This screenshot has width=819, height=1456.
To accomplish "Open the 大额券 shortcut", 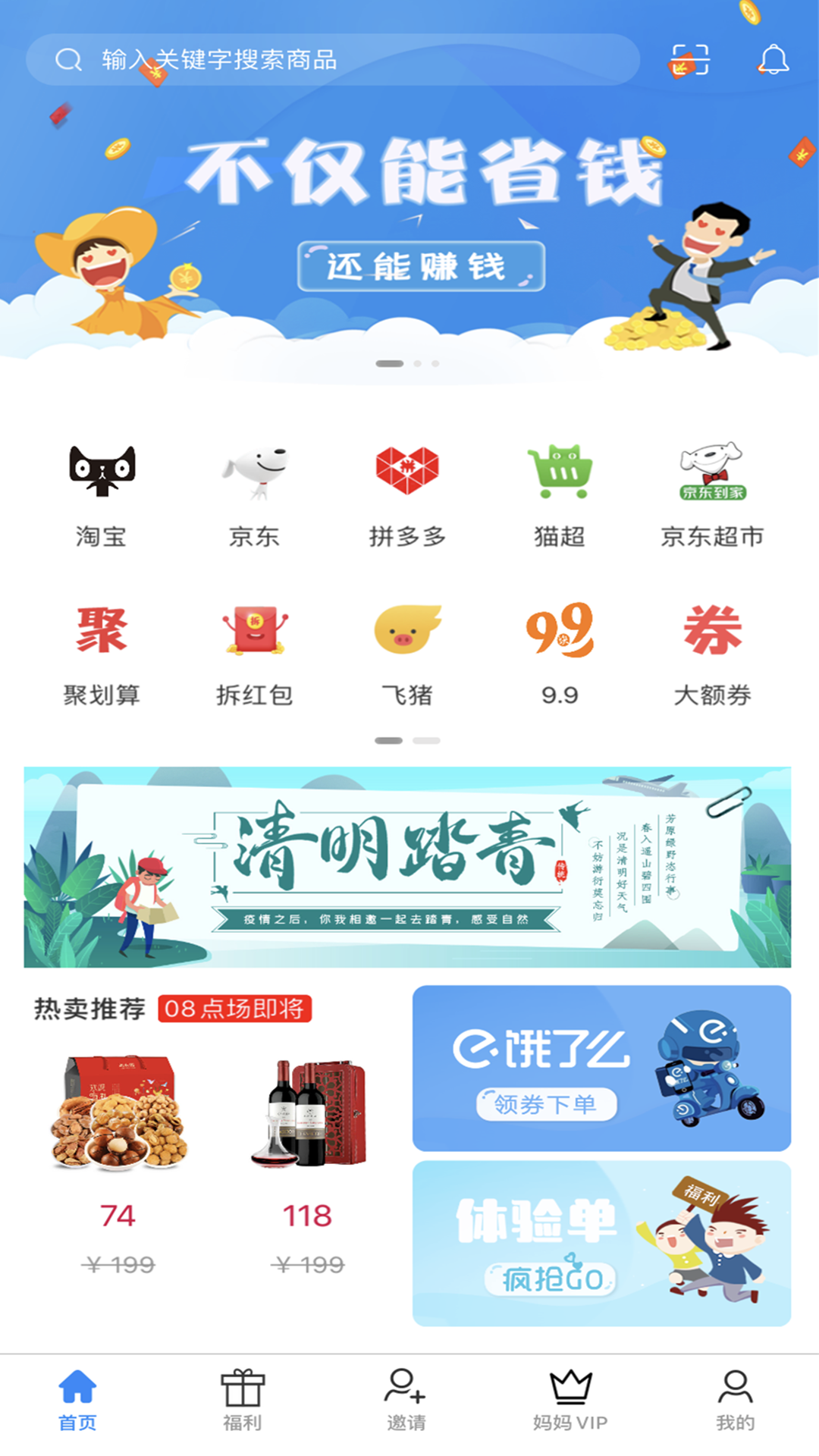I will click(x=712, y=652).
